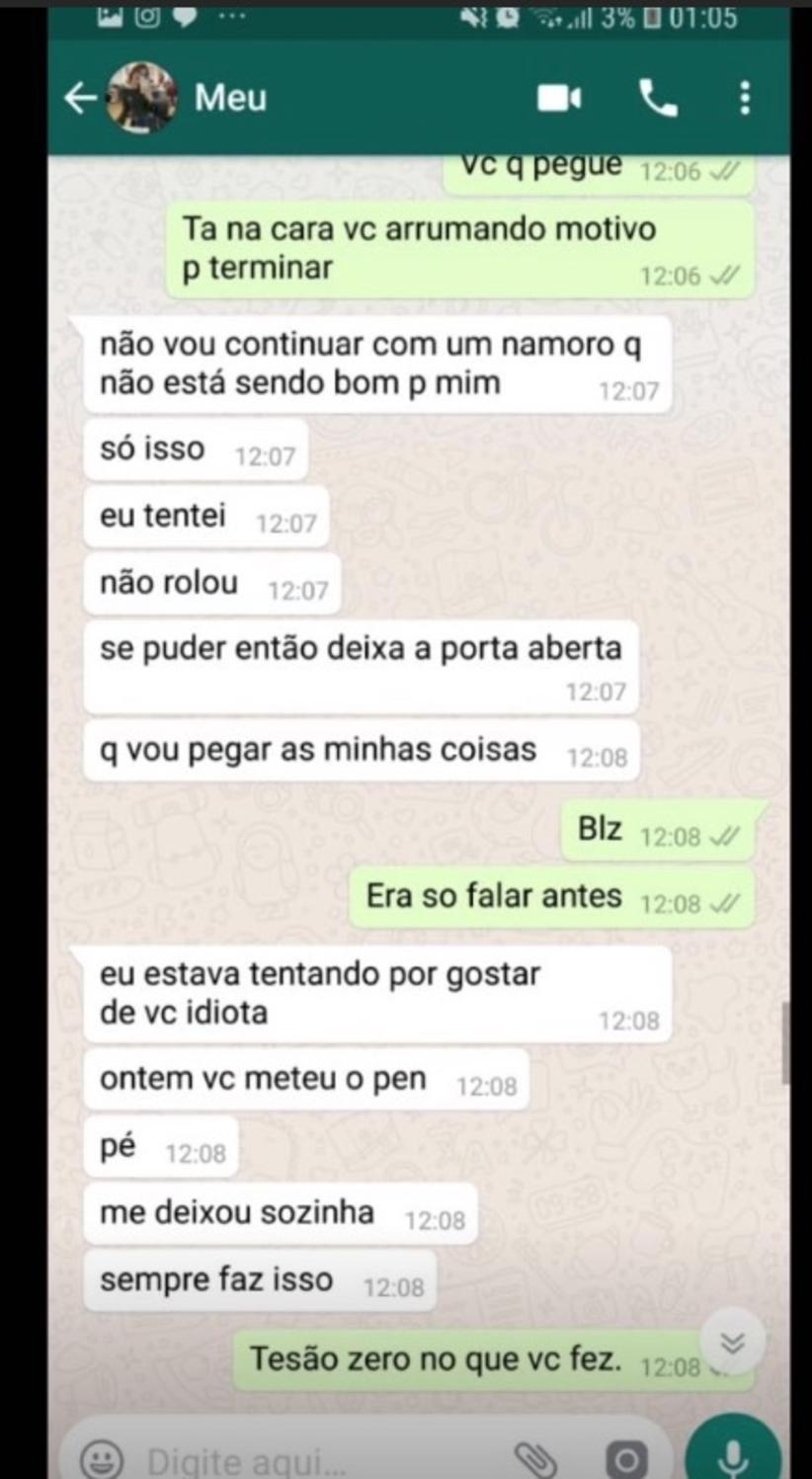Go back to the chat list
Screen dimensions: 812x1479
pyautogui.click(x=79, y=98)
